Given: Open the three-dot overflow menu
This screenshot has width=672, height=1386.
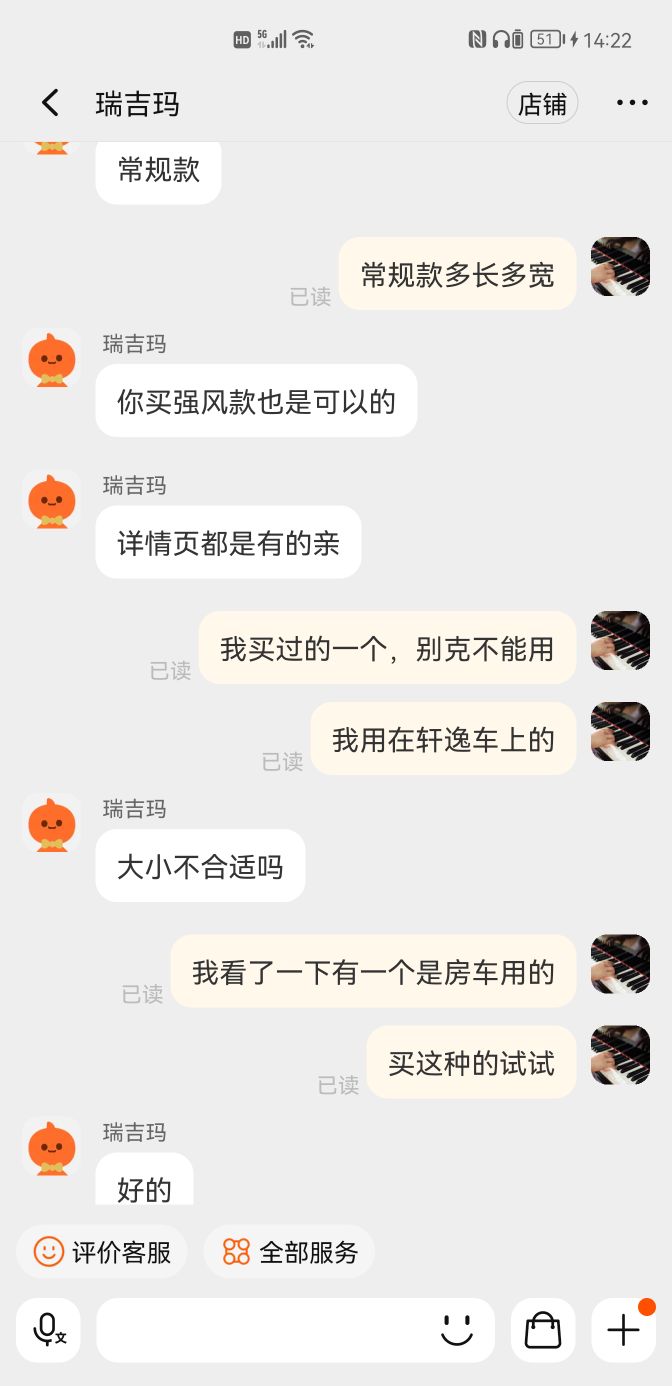Looking at the screenshot, I should 632,103.
